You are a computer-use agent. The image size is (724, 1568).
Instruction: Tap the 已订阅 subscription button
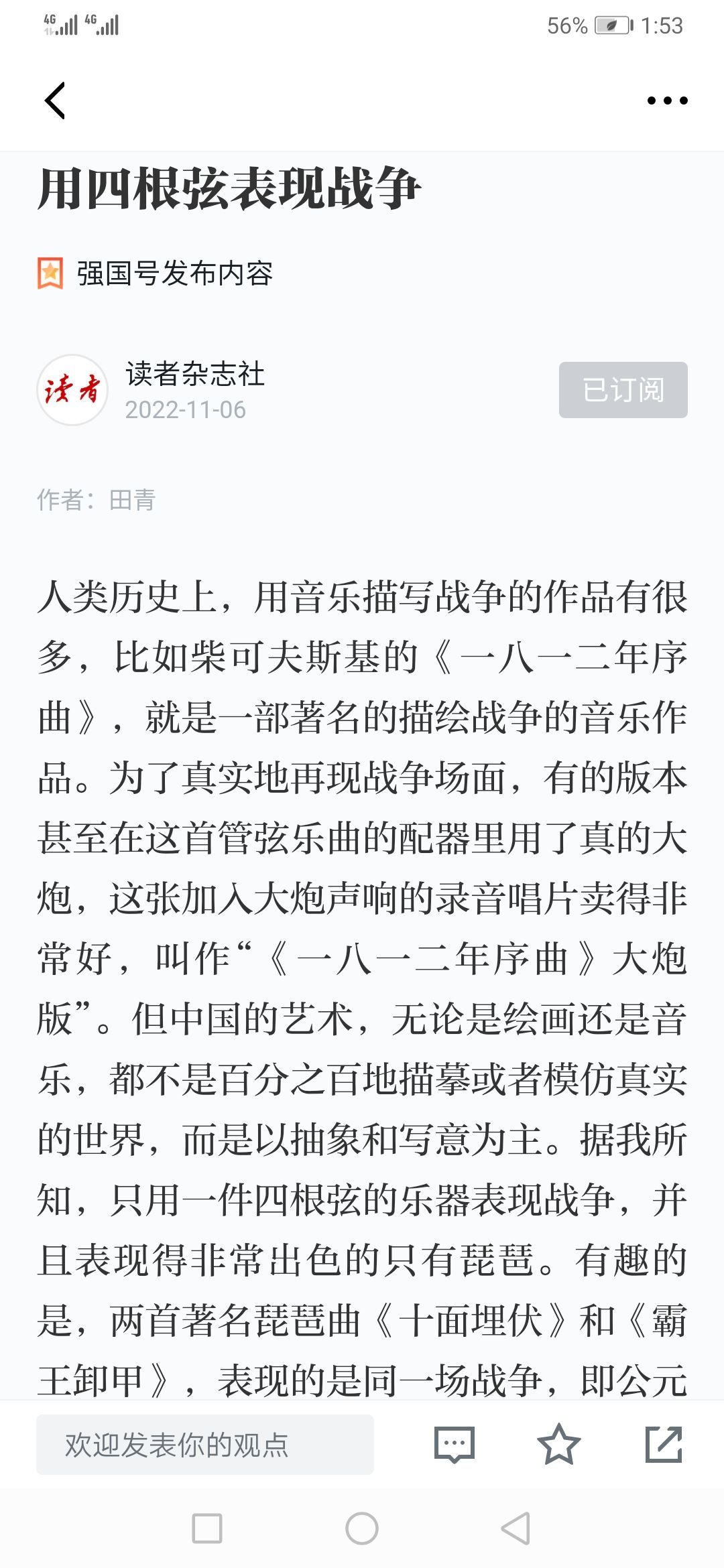coord(623,390)
